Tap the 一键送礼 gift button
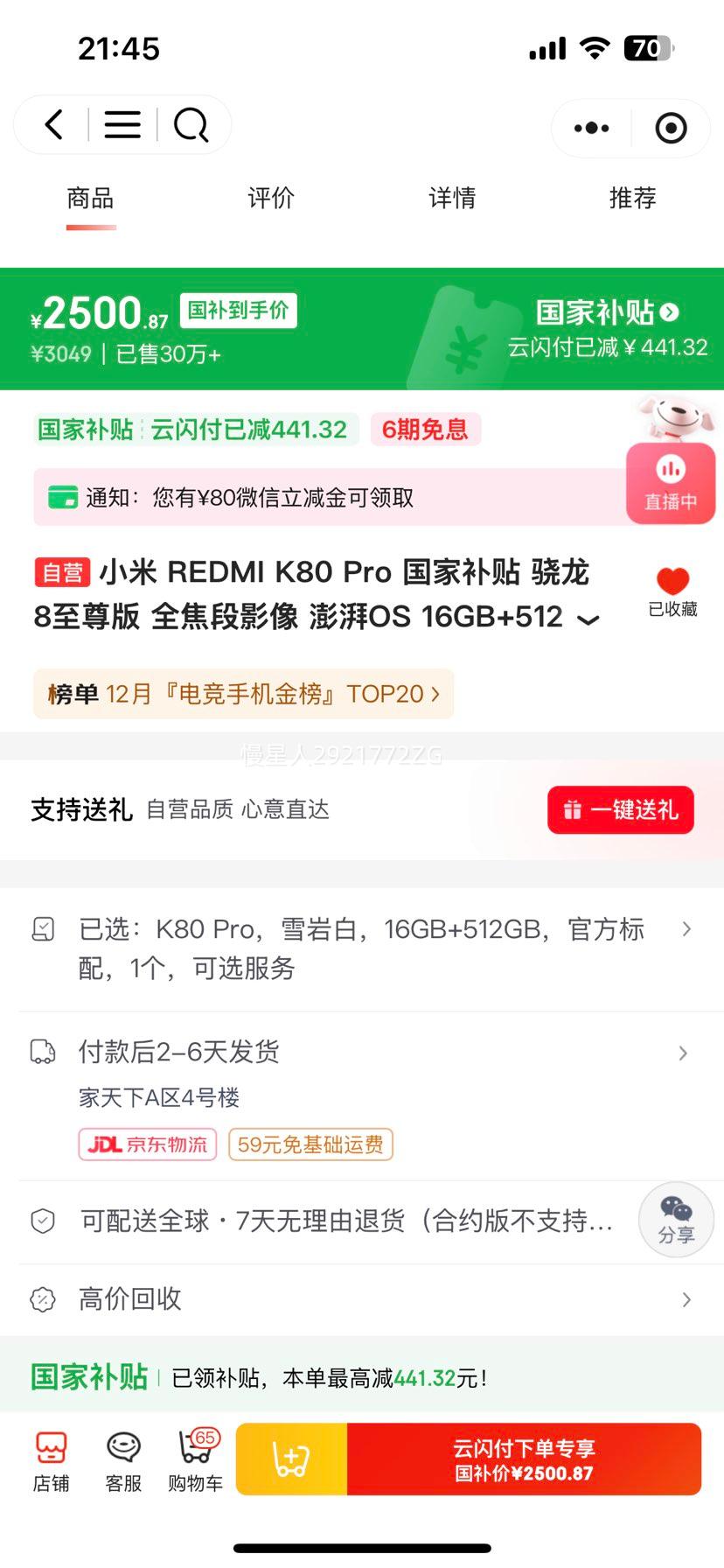Viewport: 724px width, 1568px height. point(620,809)
